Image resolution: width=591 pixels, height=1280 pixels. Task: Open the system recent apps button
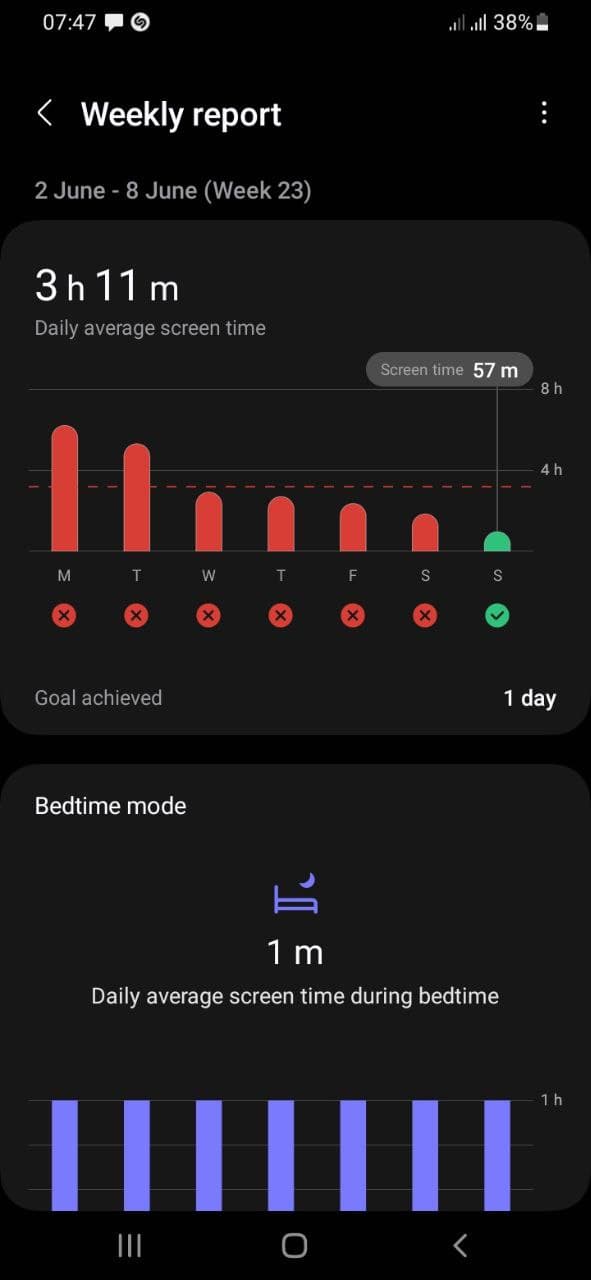point(129,1244)
